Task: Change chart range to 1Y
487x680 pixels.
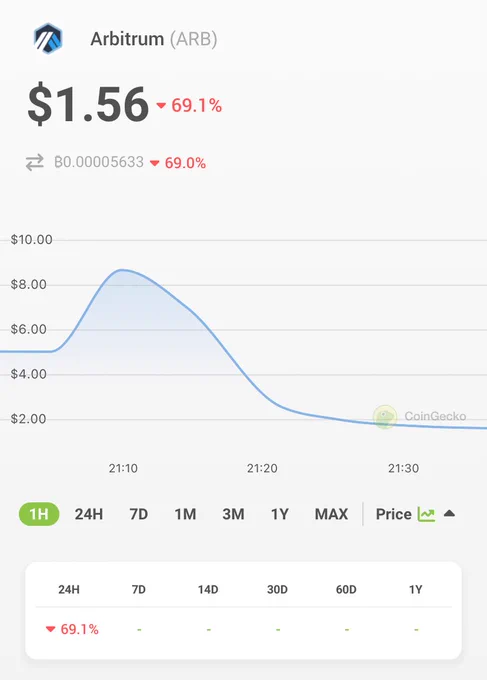Action: coord(280,514)
